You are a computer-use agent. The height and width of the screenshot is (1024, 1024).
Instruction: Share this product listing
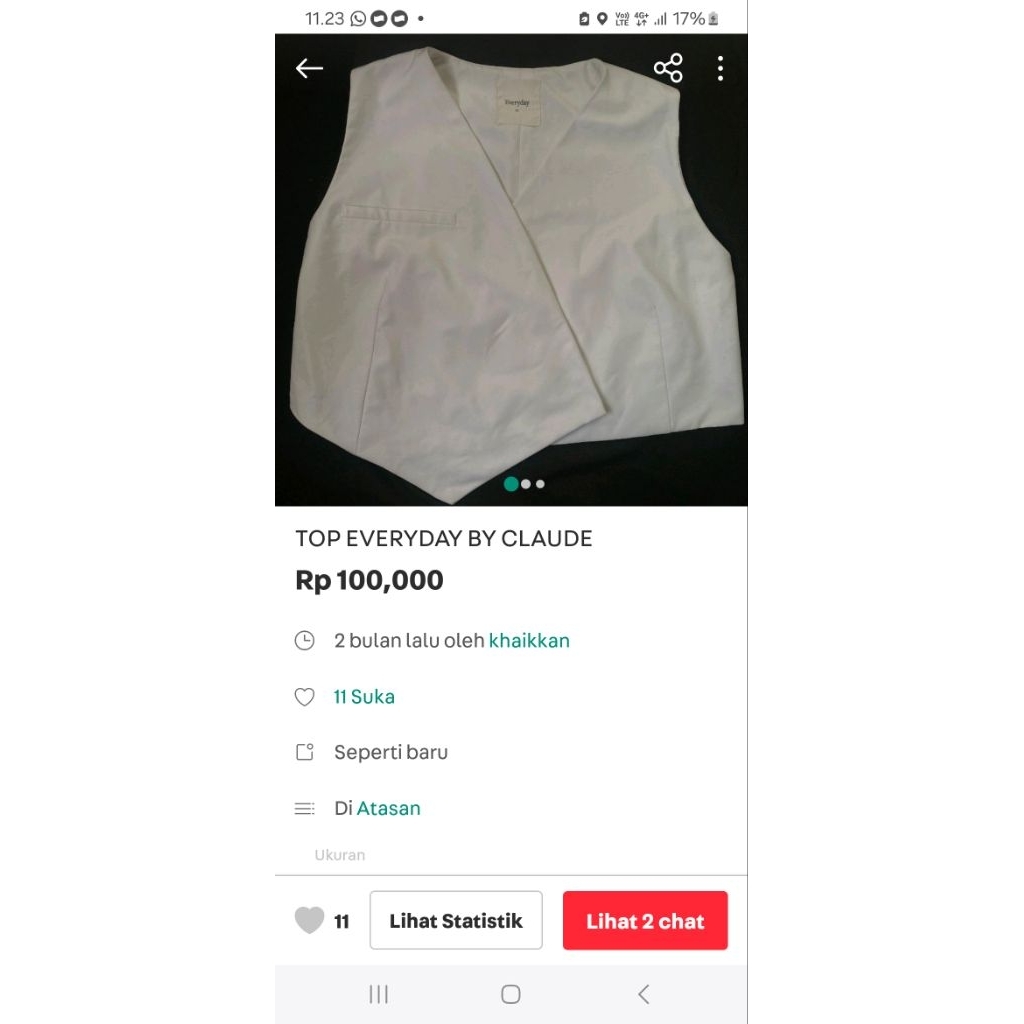pos(668,68)
